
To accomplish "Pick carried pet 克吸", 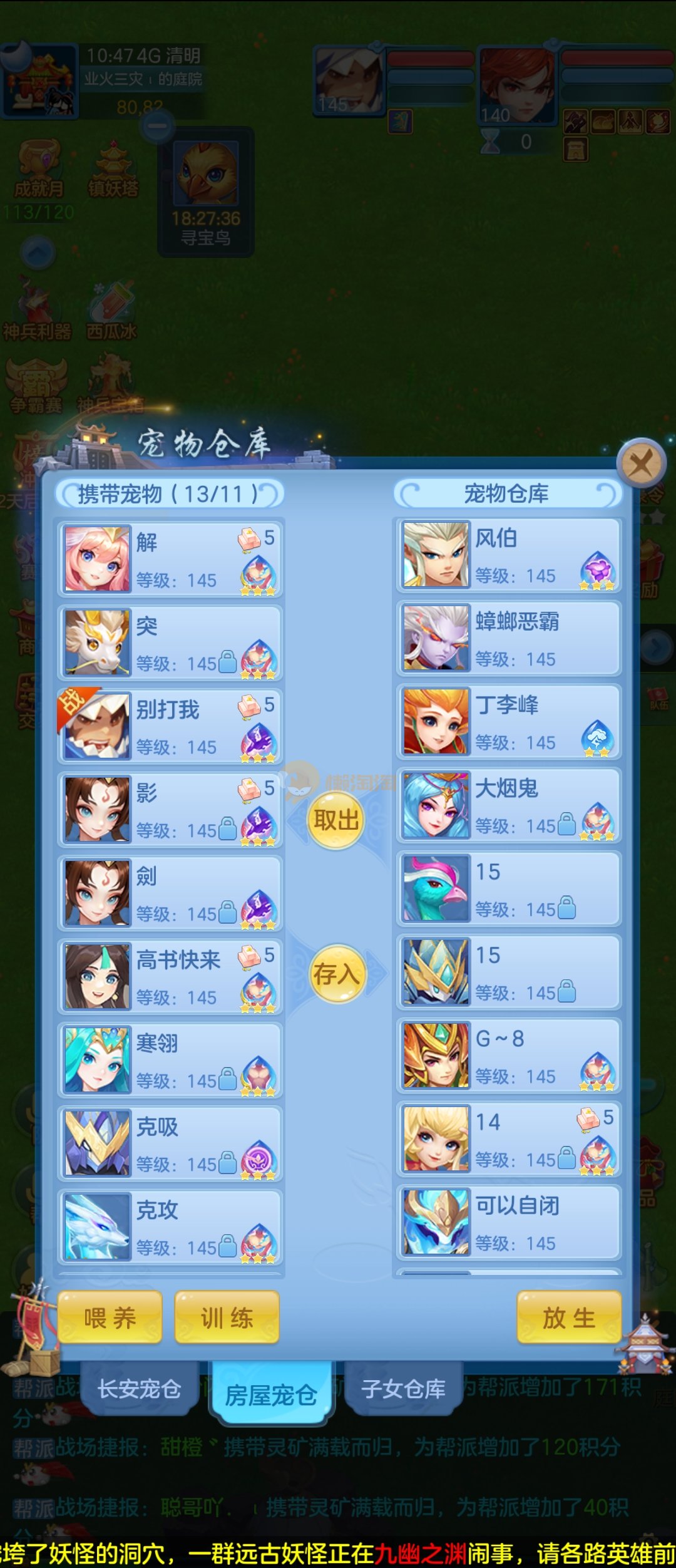I will pyautogui.click(x=170, y=1142).
